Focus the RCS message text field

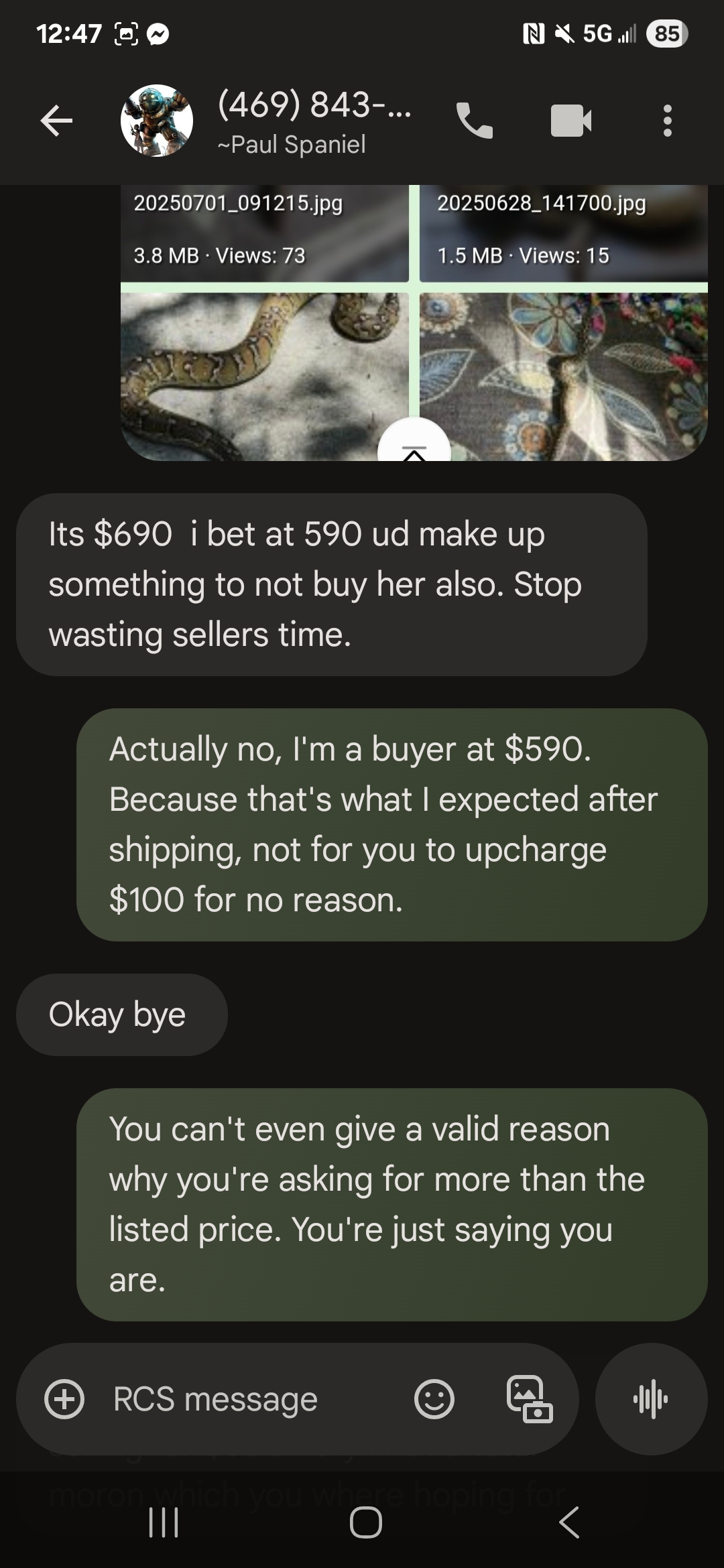pyautogui.click(x=255, y=1399)
